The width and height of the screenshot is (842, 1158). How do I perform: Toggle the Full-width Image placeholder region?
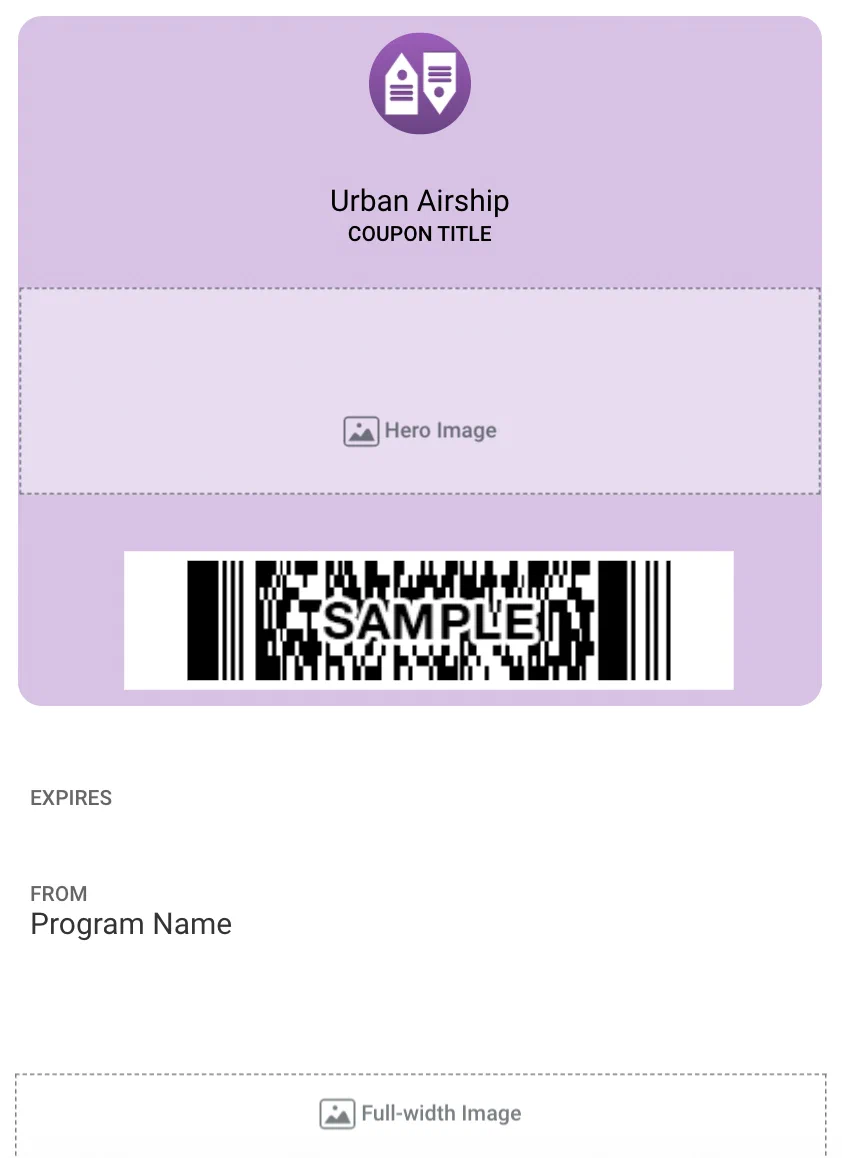(x=420, y=1113)
